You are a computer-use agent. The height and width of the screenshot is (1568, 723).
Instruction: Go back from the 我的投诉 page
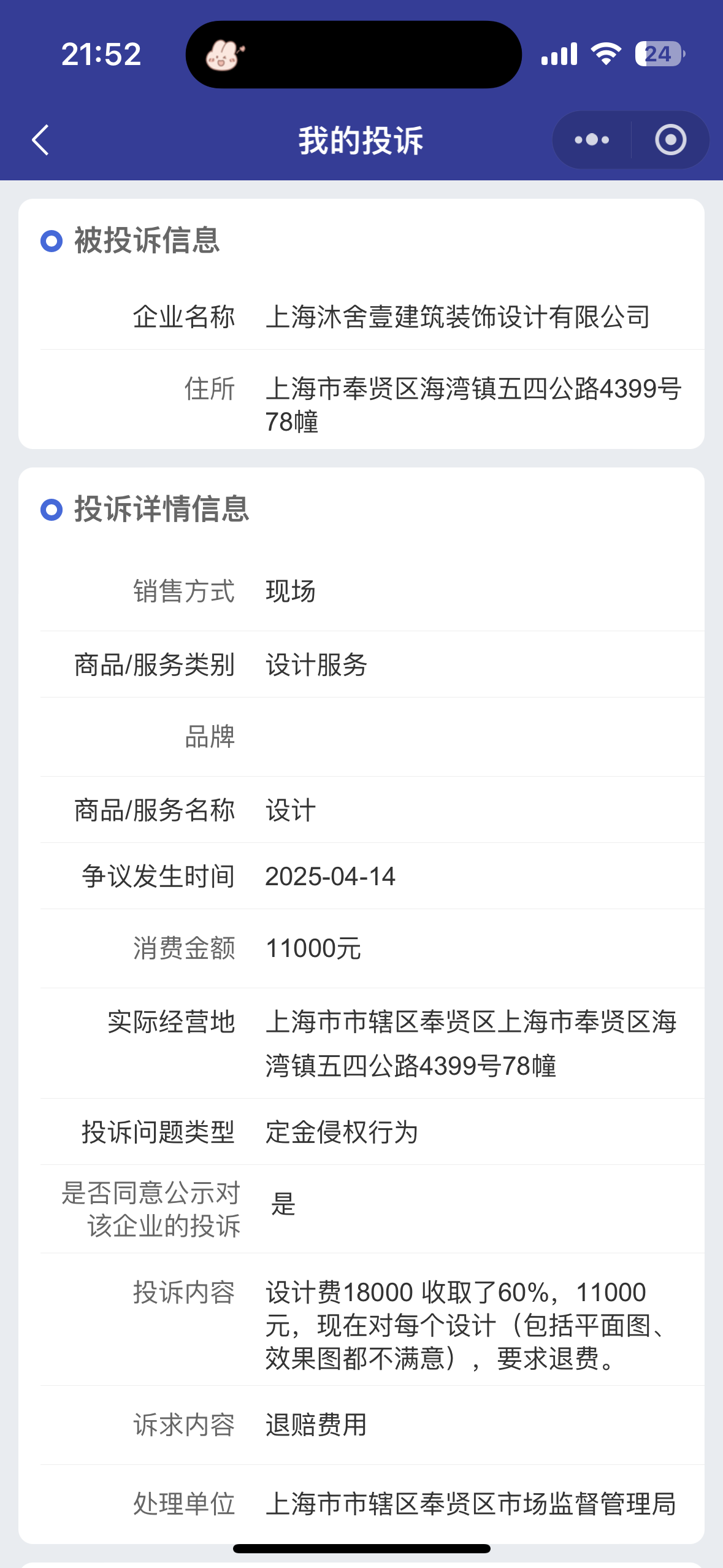click(x=40, y=140)
